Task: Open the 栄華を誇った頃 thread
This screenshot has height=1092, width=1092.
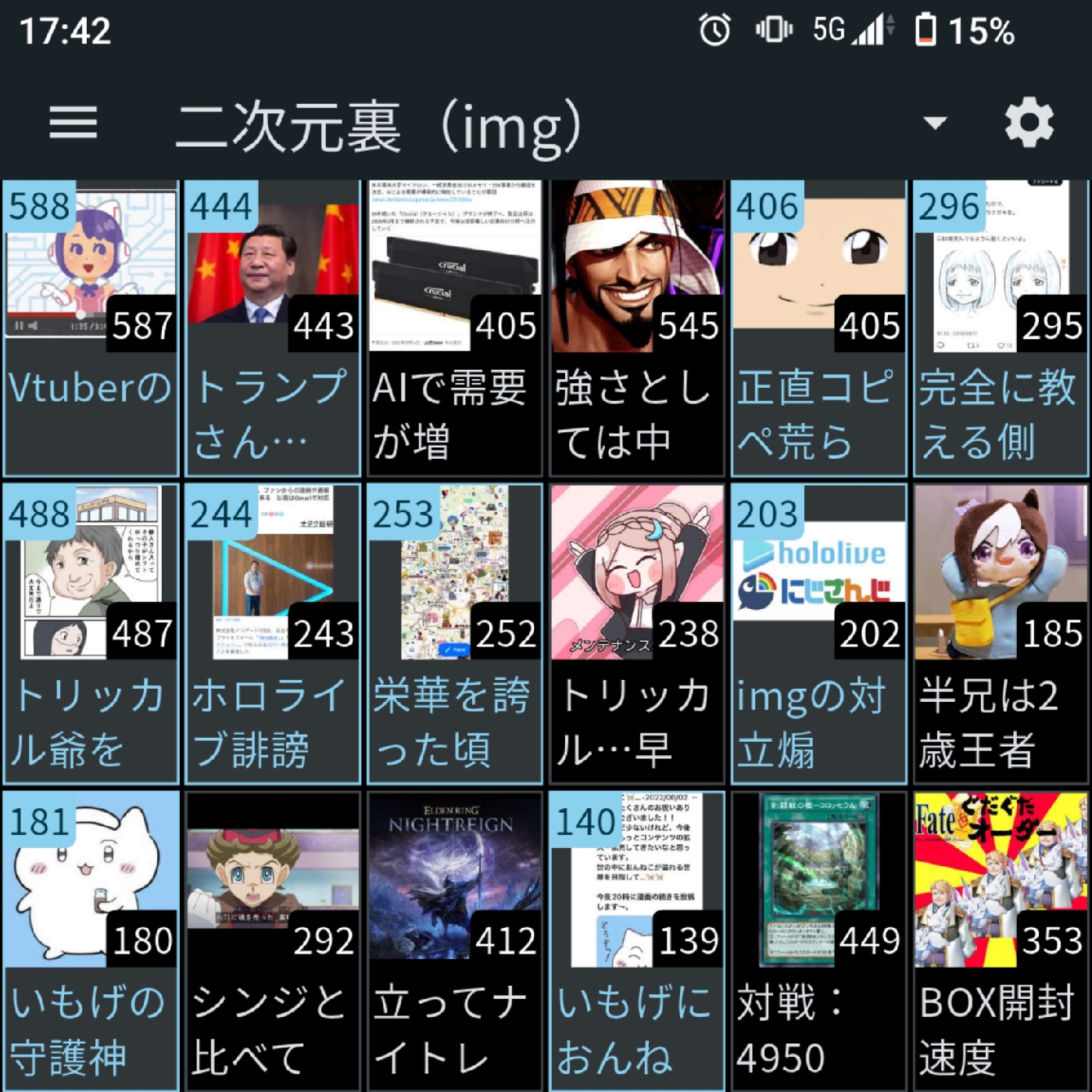Action: 455,633
